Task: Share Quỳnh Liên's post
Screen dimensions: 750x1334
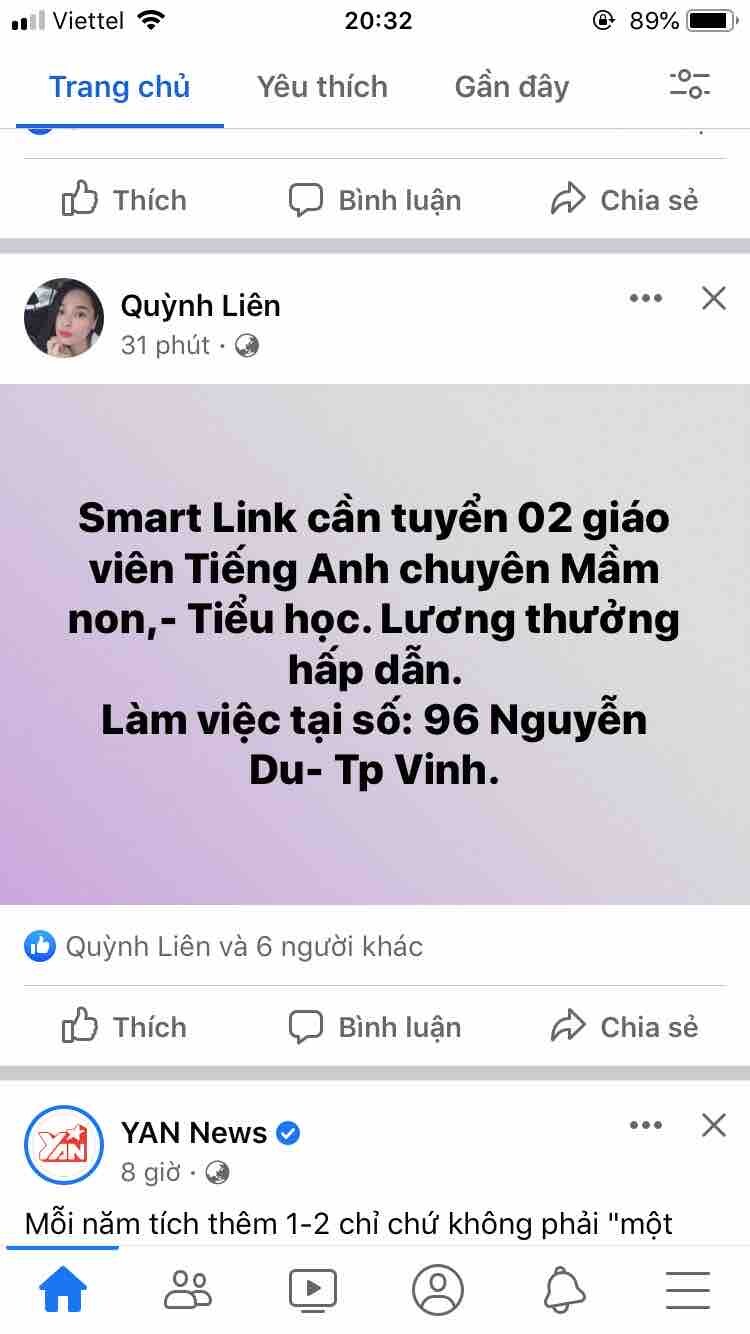Action: 624,1027
